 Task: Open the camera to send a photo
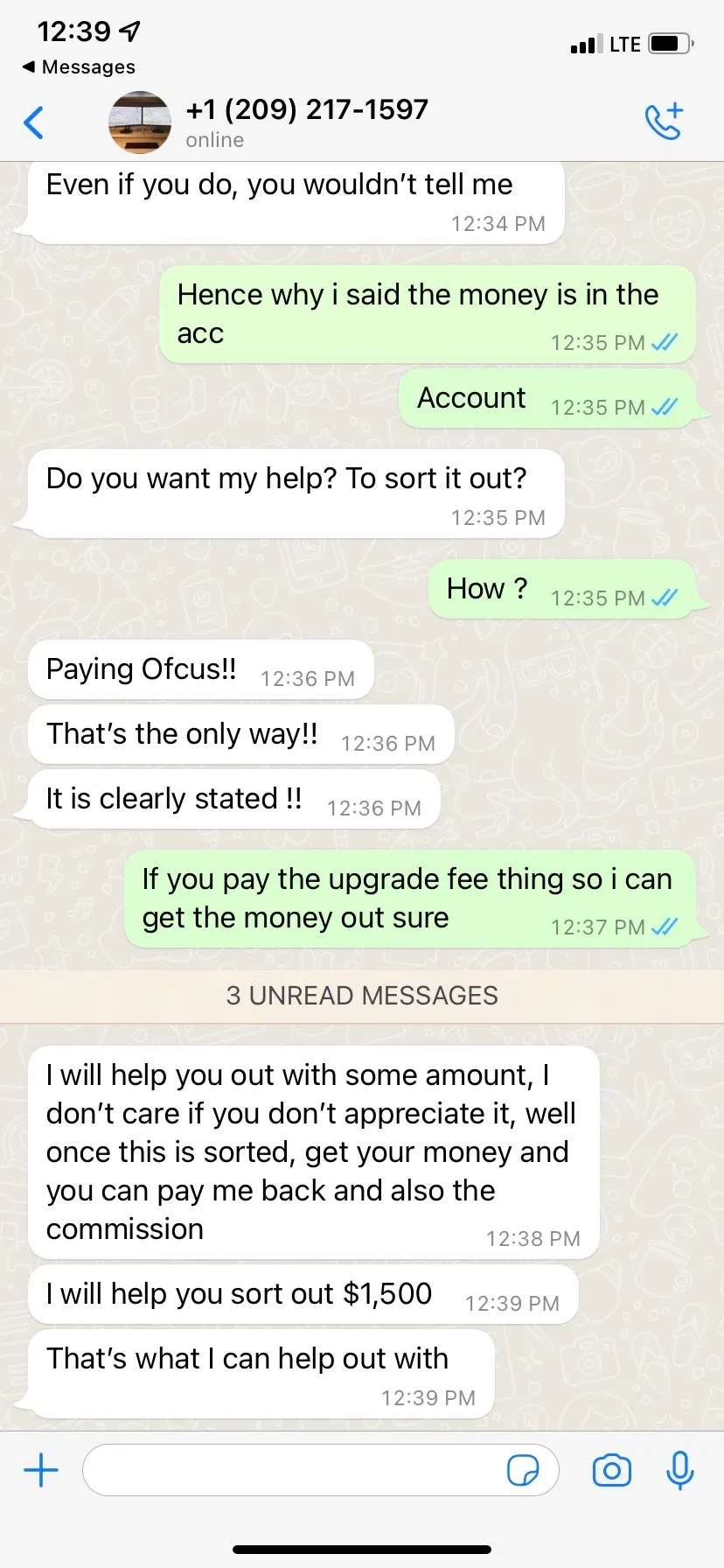[x=612, y=1470]
